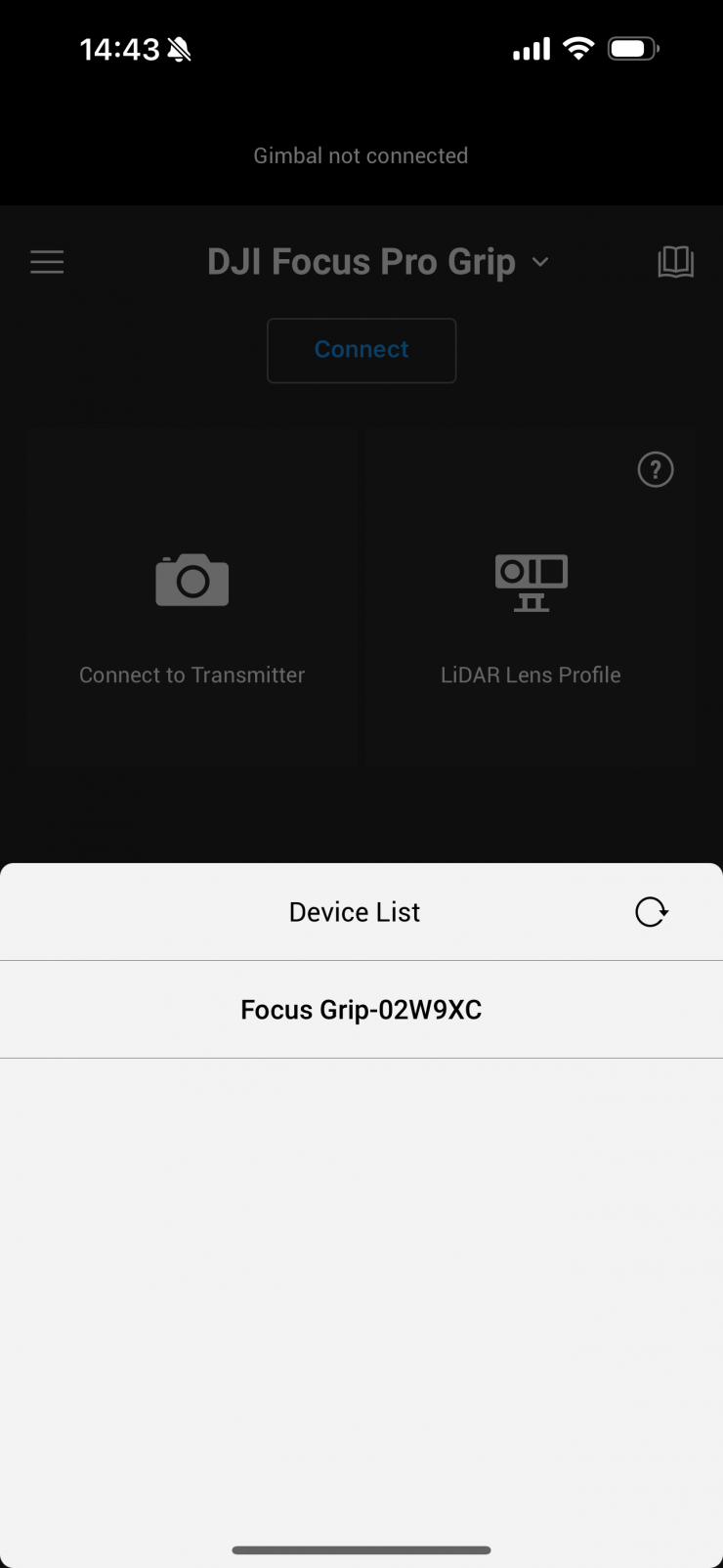Expand the DJI Focus Pro Grip dropdown
This screenshot has width=723, height=1568.
pyautogui.click(x=378, y=262)
